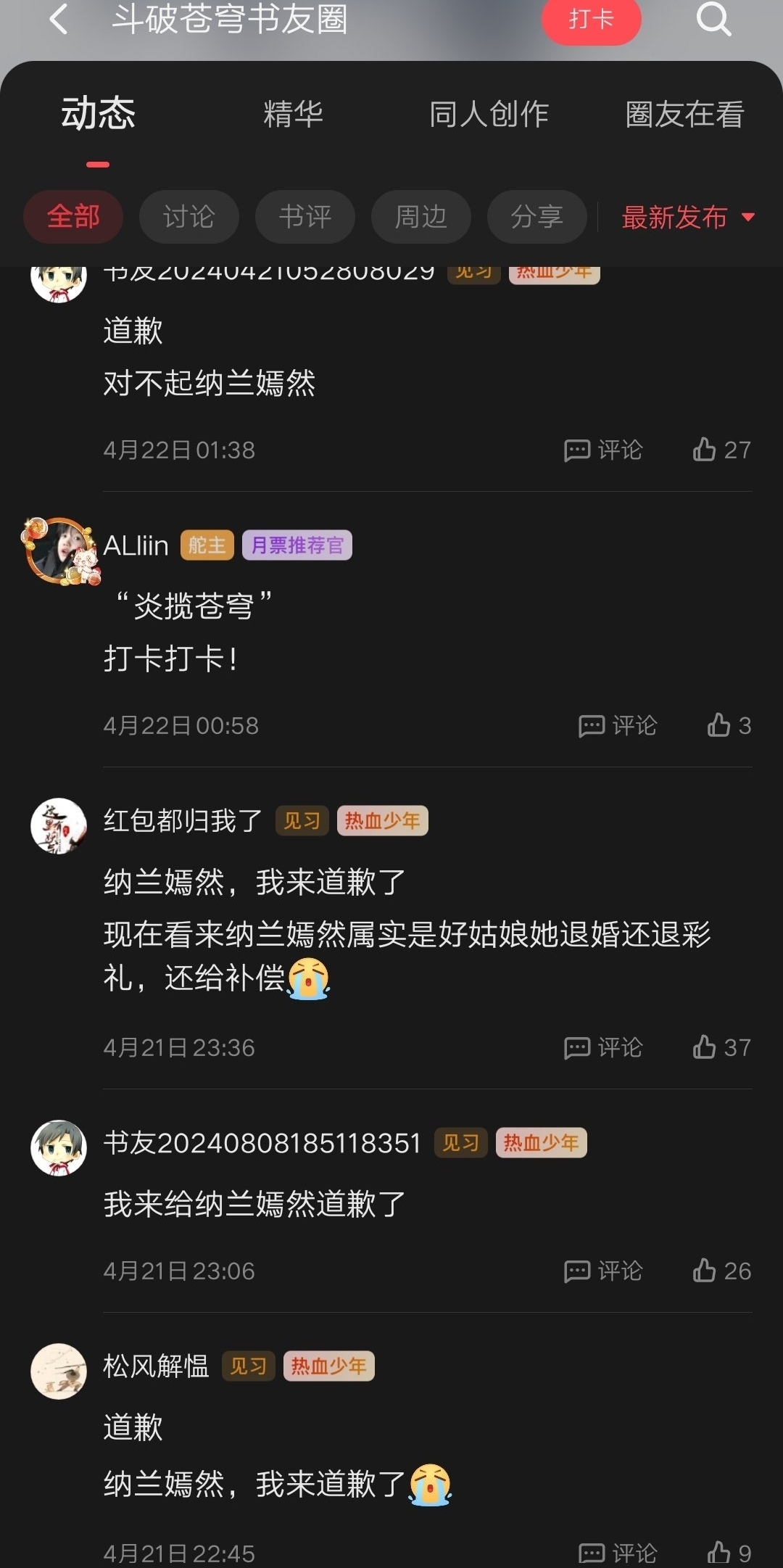Viewport: 783px width, 1568px height.
Task: Like the post 对不起纳兰嫣然
Action: 721,450
